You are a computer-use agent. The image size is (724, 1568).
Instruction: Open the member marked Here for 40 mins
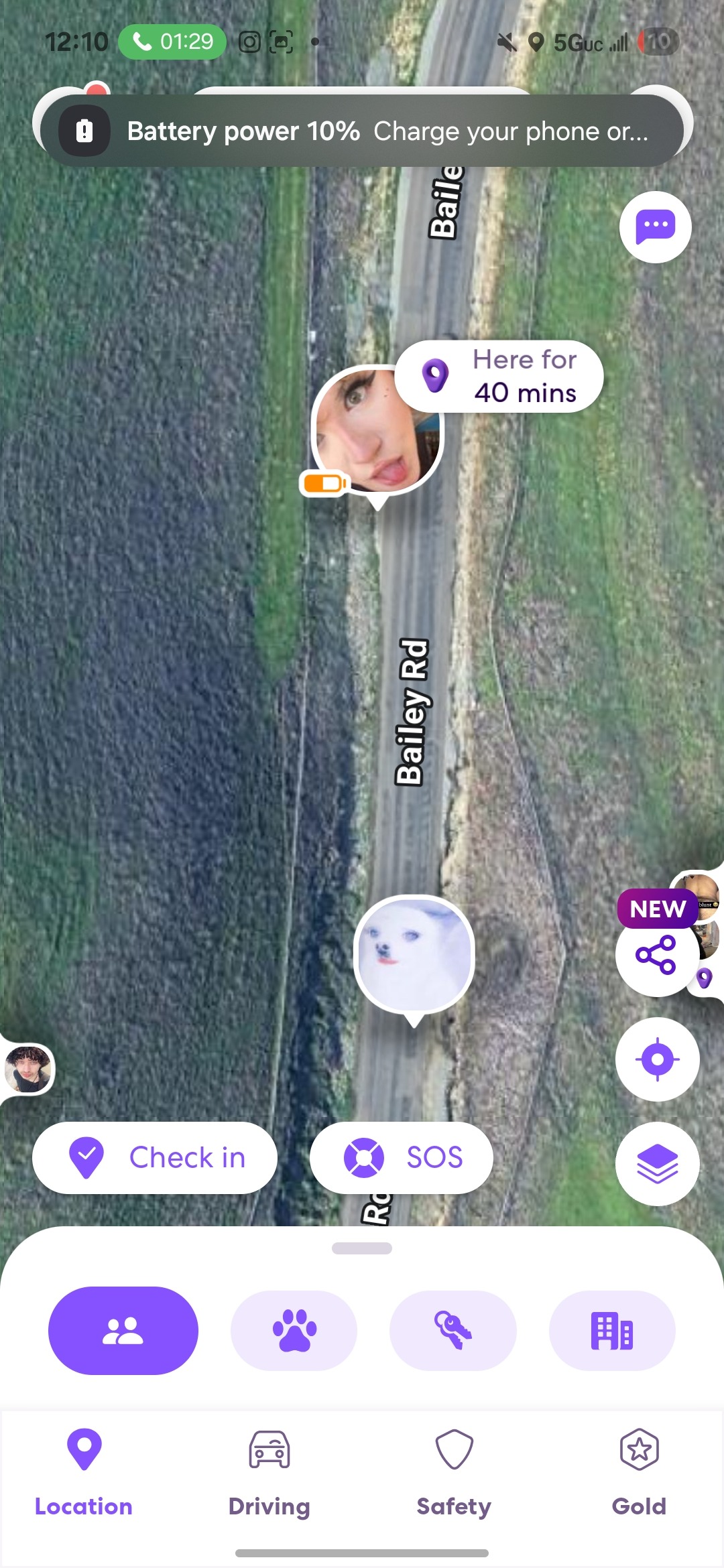coord(377,432)
